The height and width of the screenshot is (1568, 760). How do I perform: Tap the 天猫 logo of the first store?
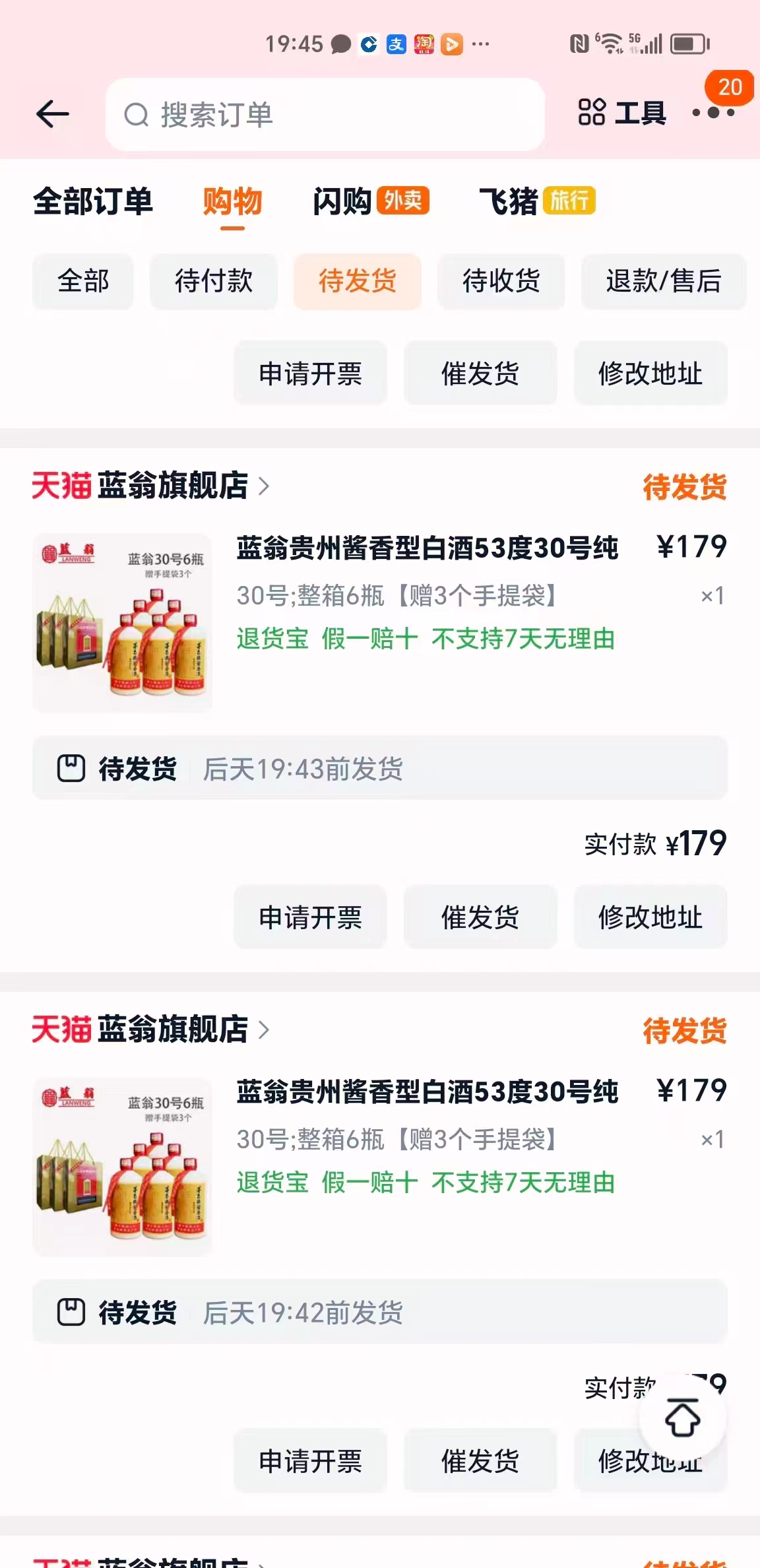click(62, 486)
